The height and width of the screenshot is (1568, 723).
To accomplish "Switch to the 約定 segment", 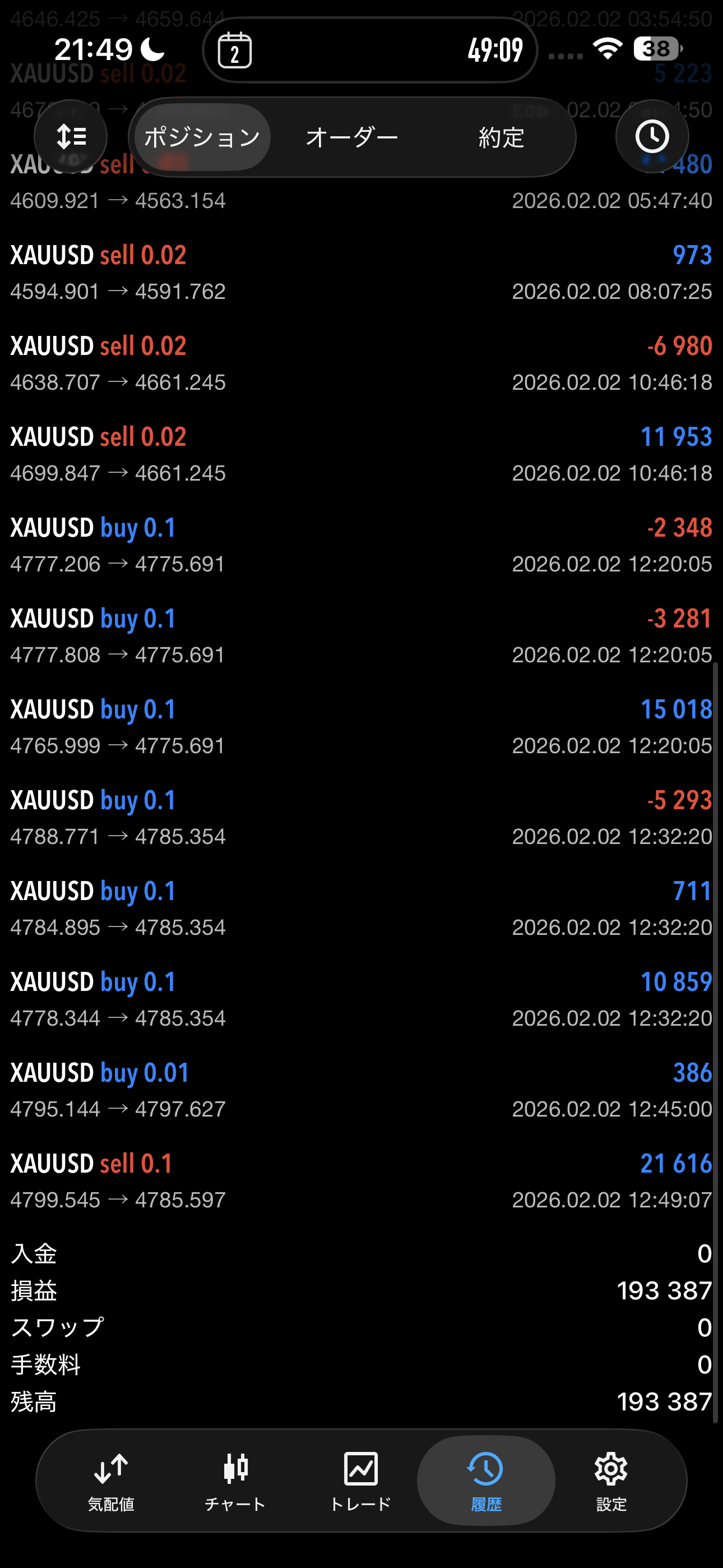I will coord(501,137).
